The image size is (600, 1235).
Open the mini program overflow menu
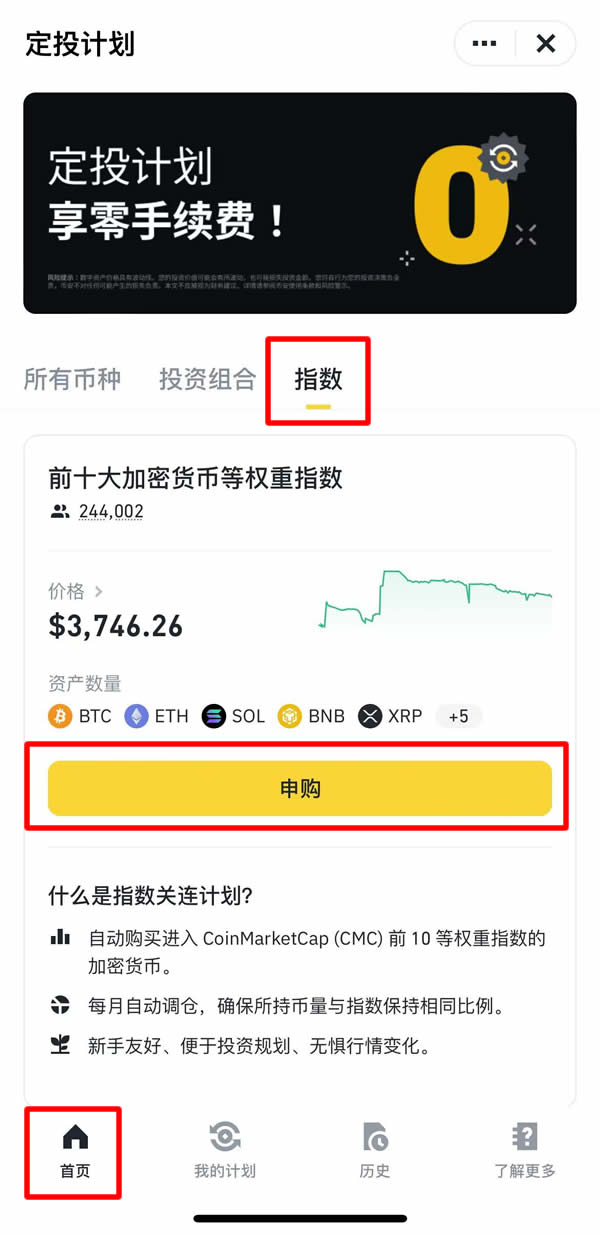484,44
